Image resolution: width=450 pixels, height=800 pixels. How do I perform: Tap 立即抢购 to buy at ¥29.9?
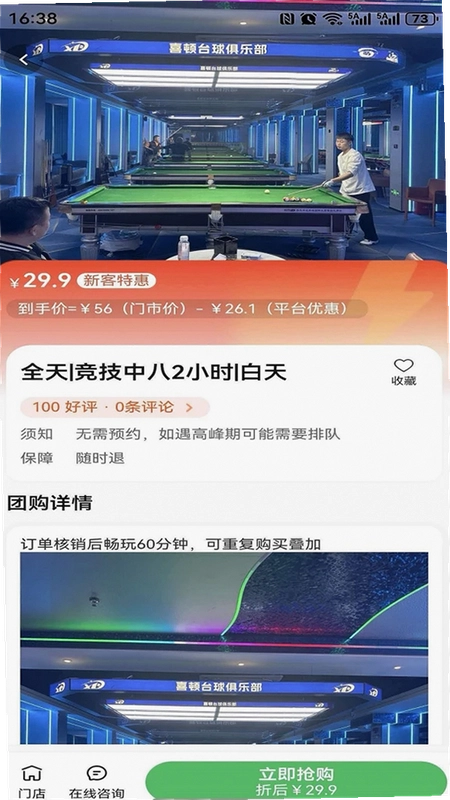(296, 781)
